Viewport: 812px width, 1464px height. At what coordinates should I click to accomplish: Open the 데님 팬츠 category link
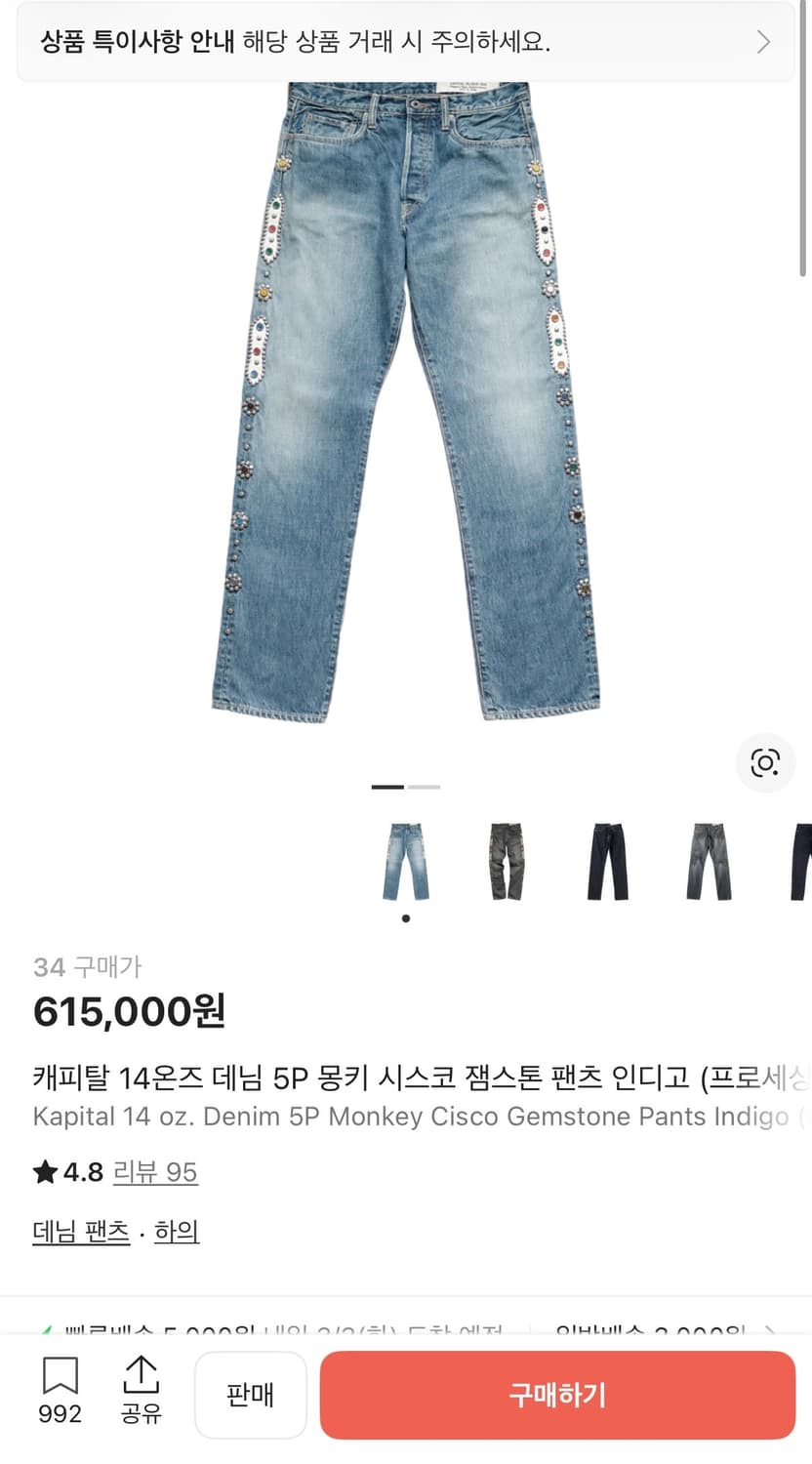coord(80,1232)
